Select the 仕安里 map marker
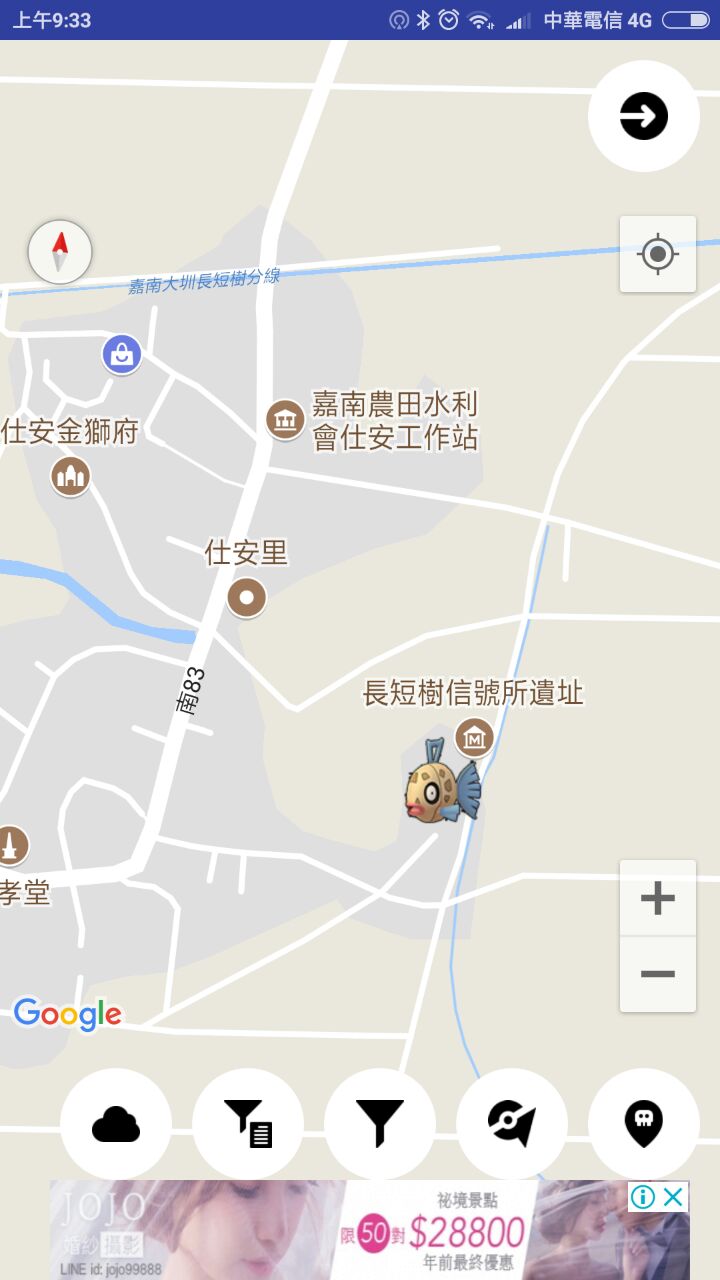The height and width of the screenshot is (1280, 720). (x=247, y=598)
